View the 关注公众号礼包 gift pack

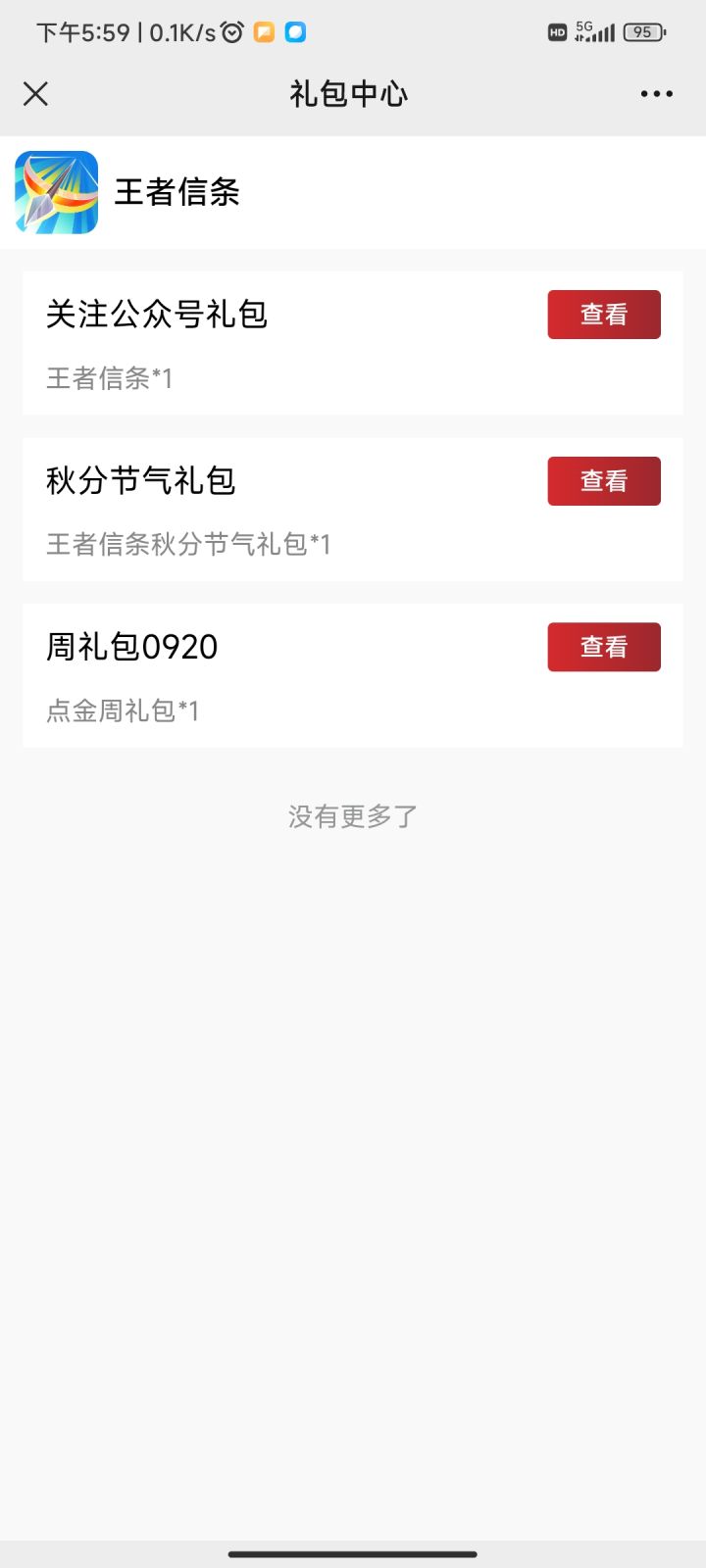[x=603, y=315]
